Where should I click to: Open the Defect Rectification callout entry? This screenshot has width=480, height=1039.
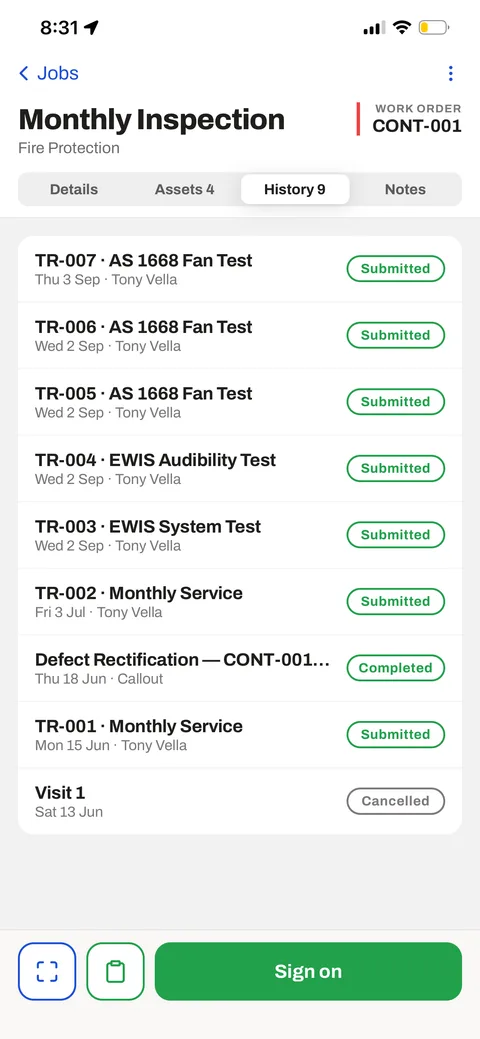[x=240, y=669]
